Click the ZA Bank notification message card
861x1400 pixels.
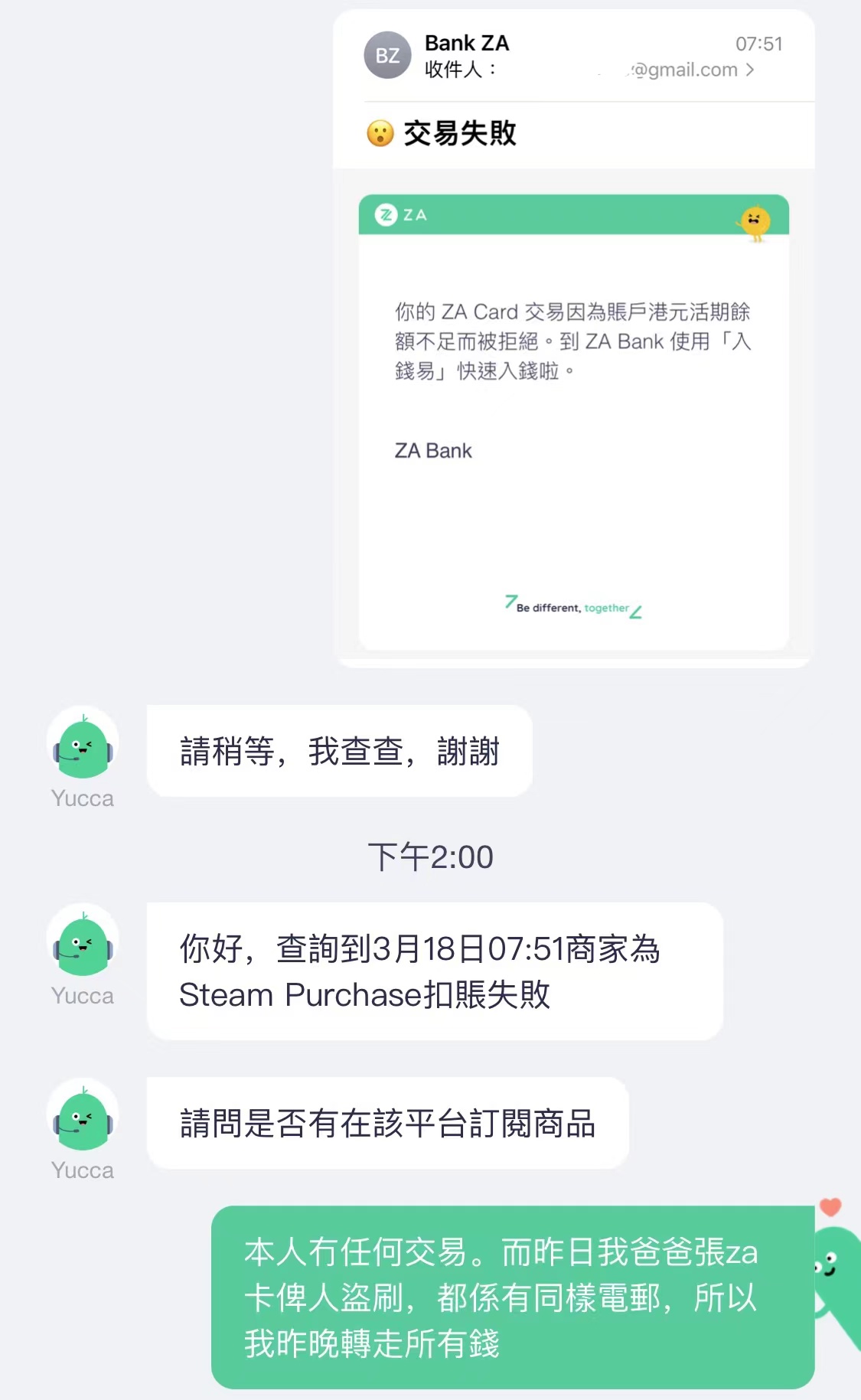click(572, 419)
